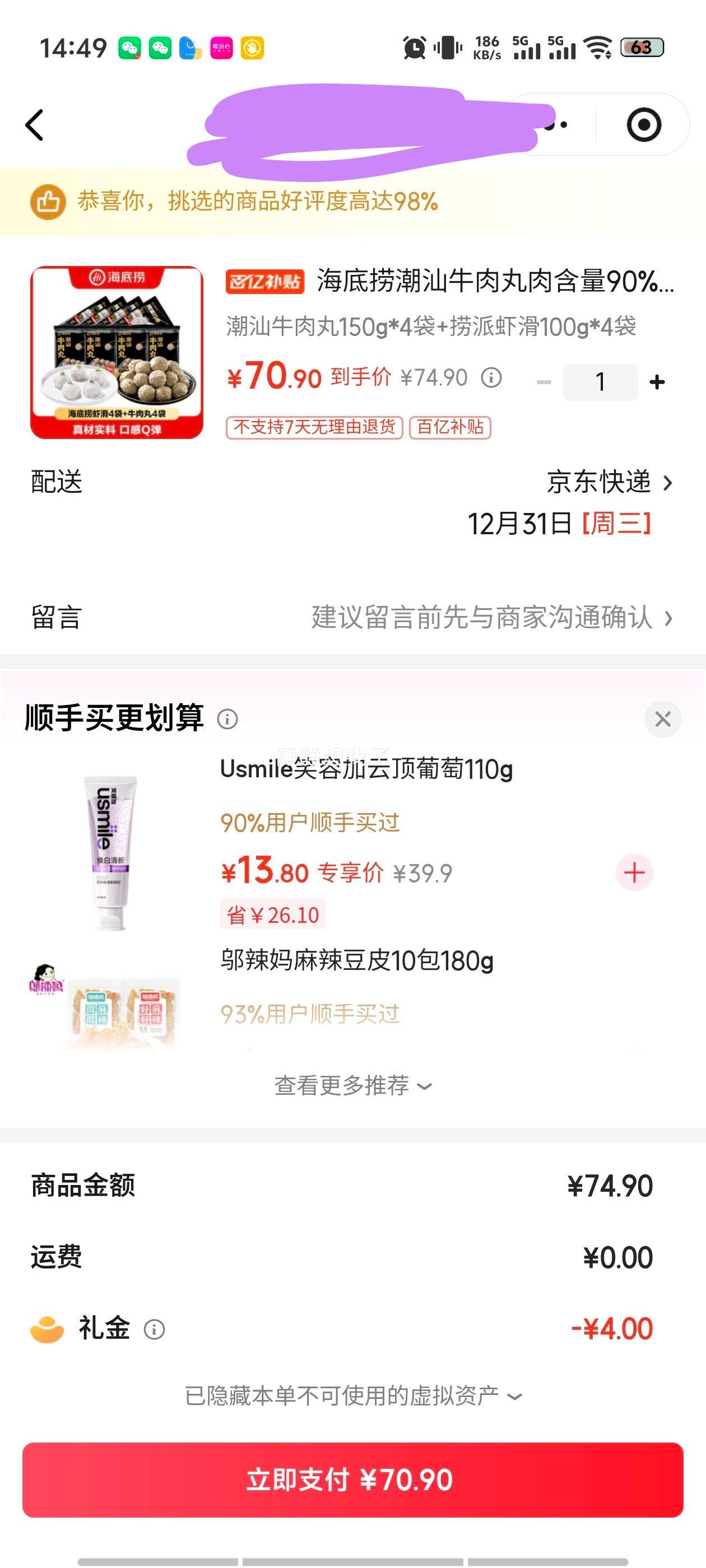Add Usmile toothpaste via the red plus icon
The width and height of the screenshot is (706, 1568).
click(x=635, y=872)
